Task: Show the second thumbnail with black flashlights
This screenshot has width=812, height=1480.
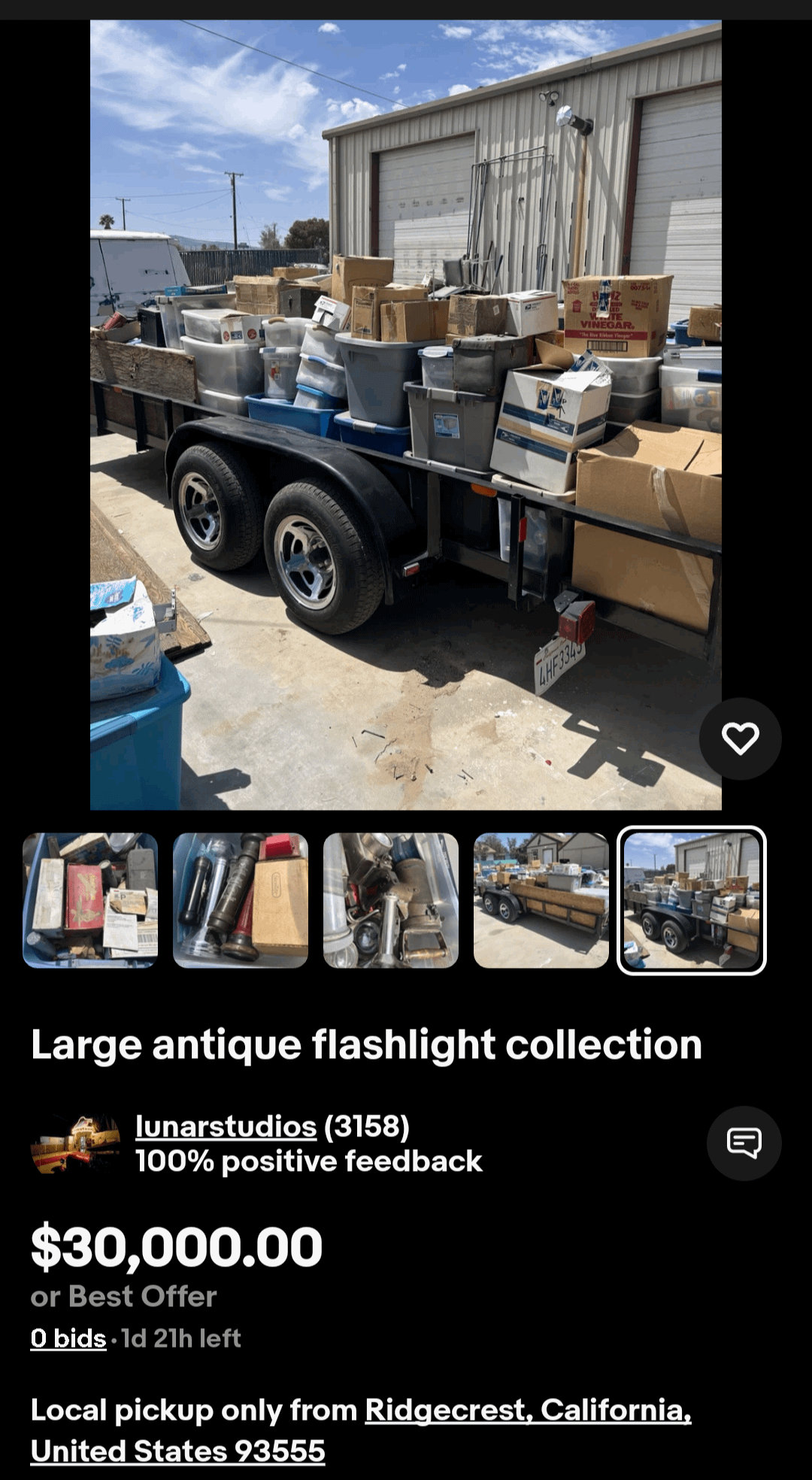Action: tap(241, 900)
